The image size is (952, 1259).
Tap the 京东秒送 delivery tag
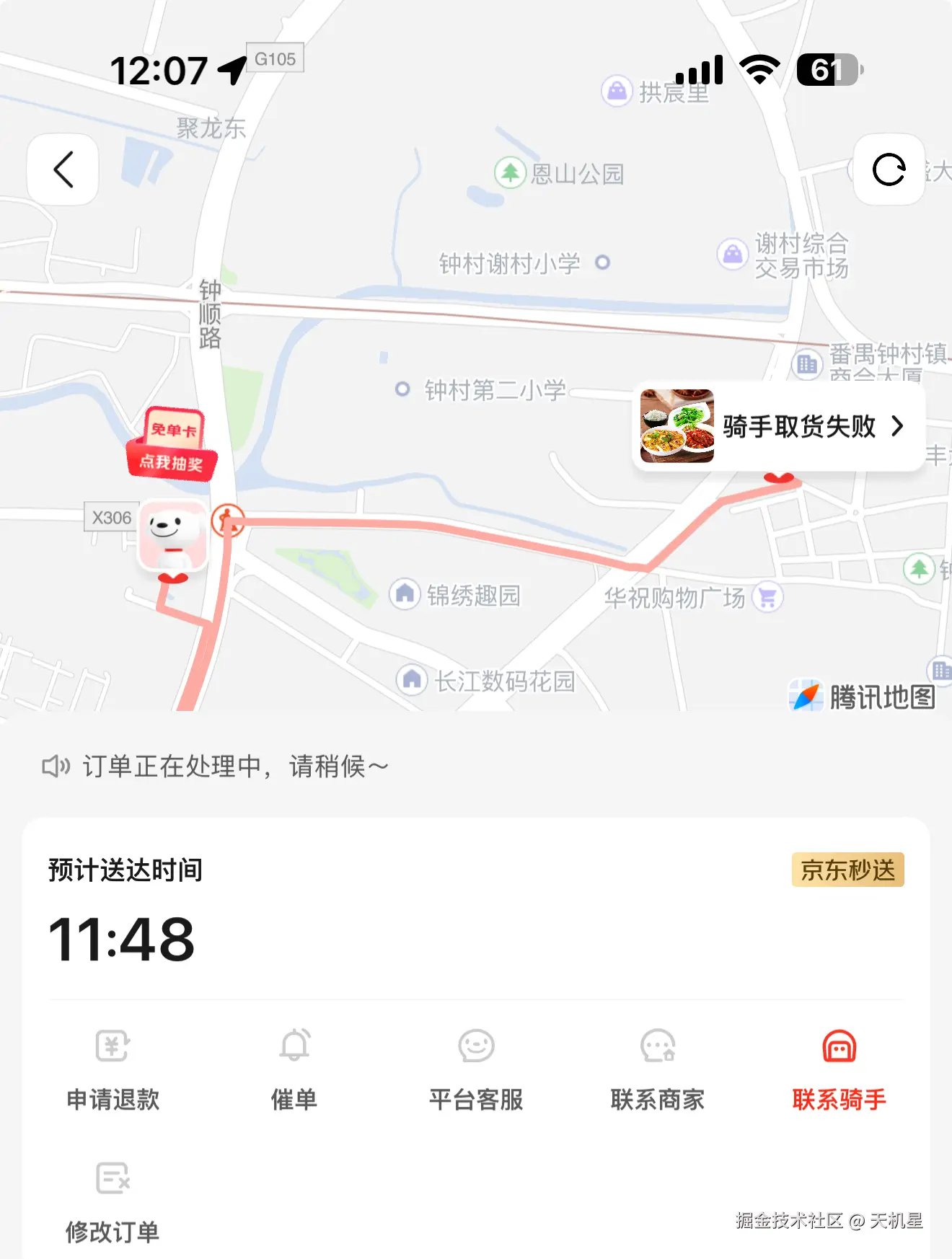[x=847, y=870]
